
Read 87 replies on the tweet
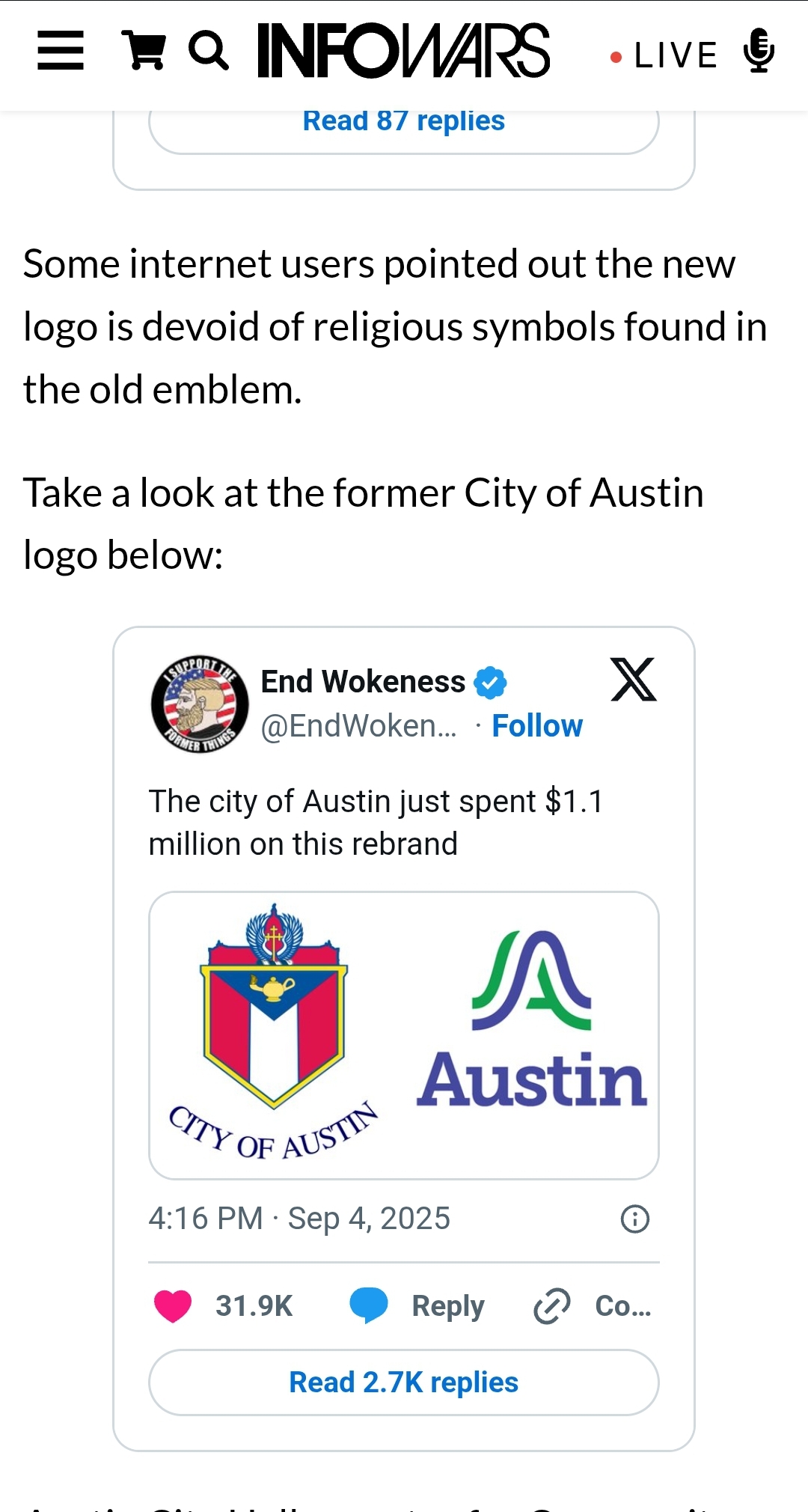403,121
